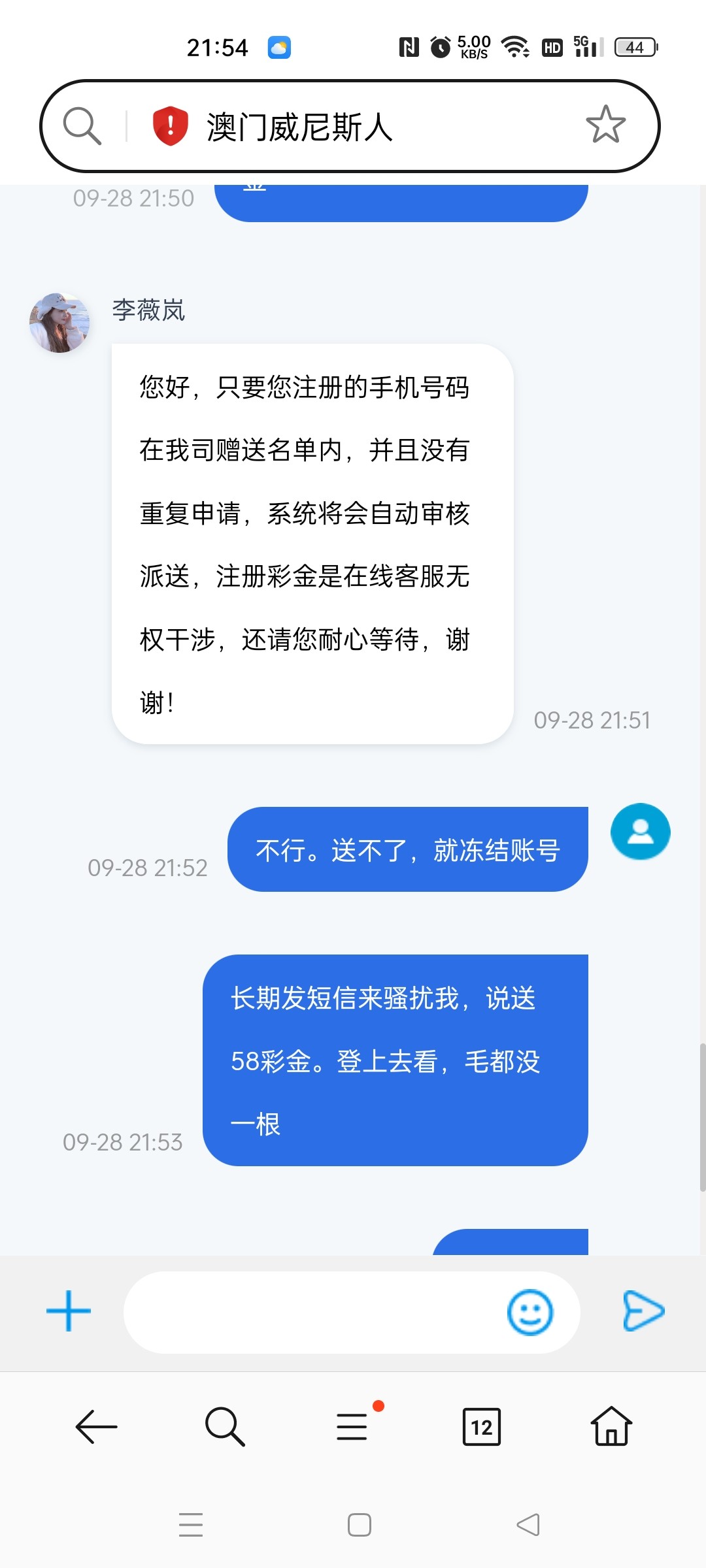Open the red site security warning shield
The width and height of the screenshot is (706, 1568).
[170, 125]
